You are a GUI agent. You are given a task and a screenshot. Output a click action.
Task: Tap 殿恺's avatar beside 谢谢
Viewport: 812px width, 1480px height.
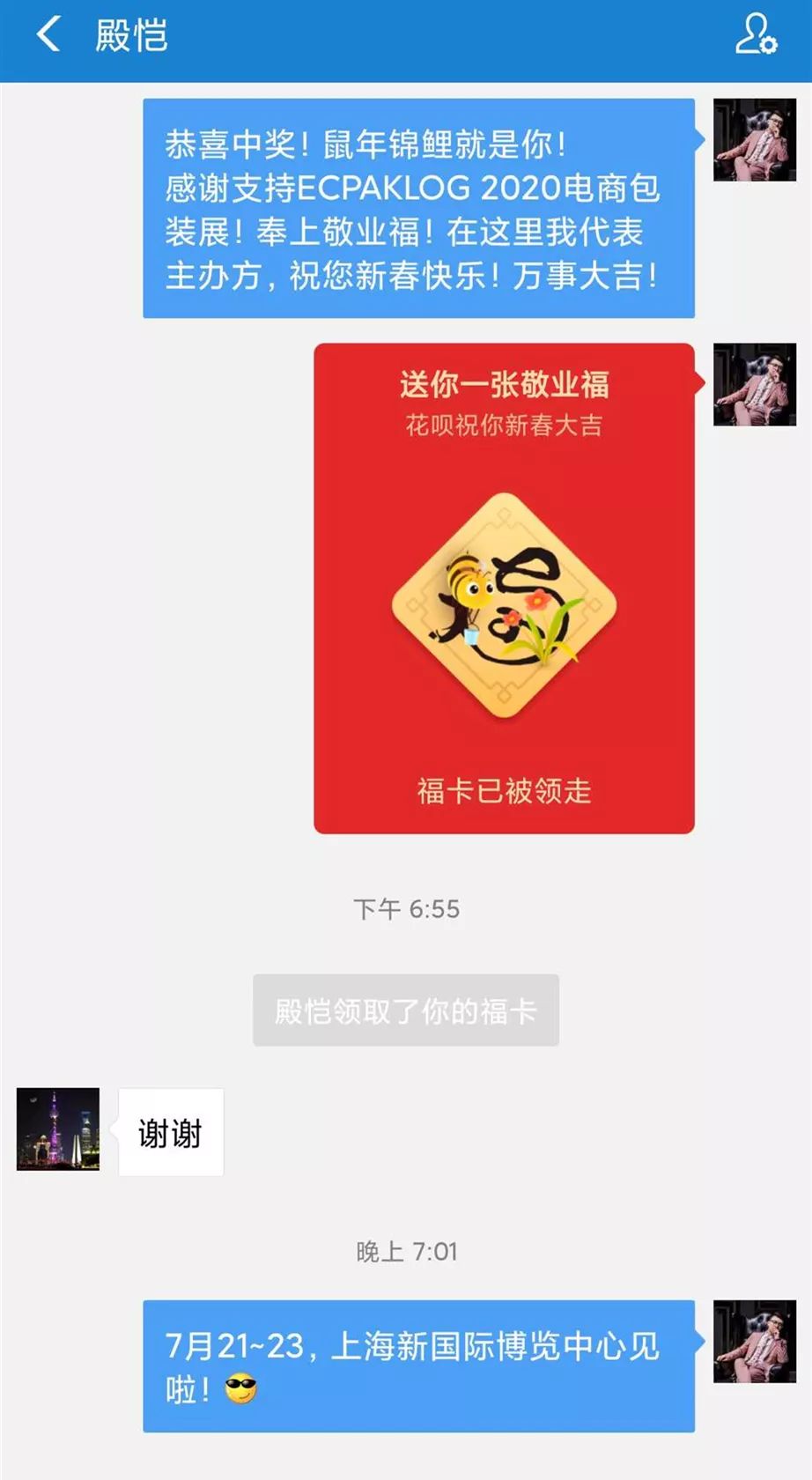(58, 1129)
